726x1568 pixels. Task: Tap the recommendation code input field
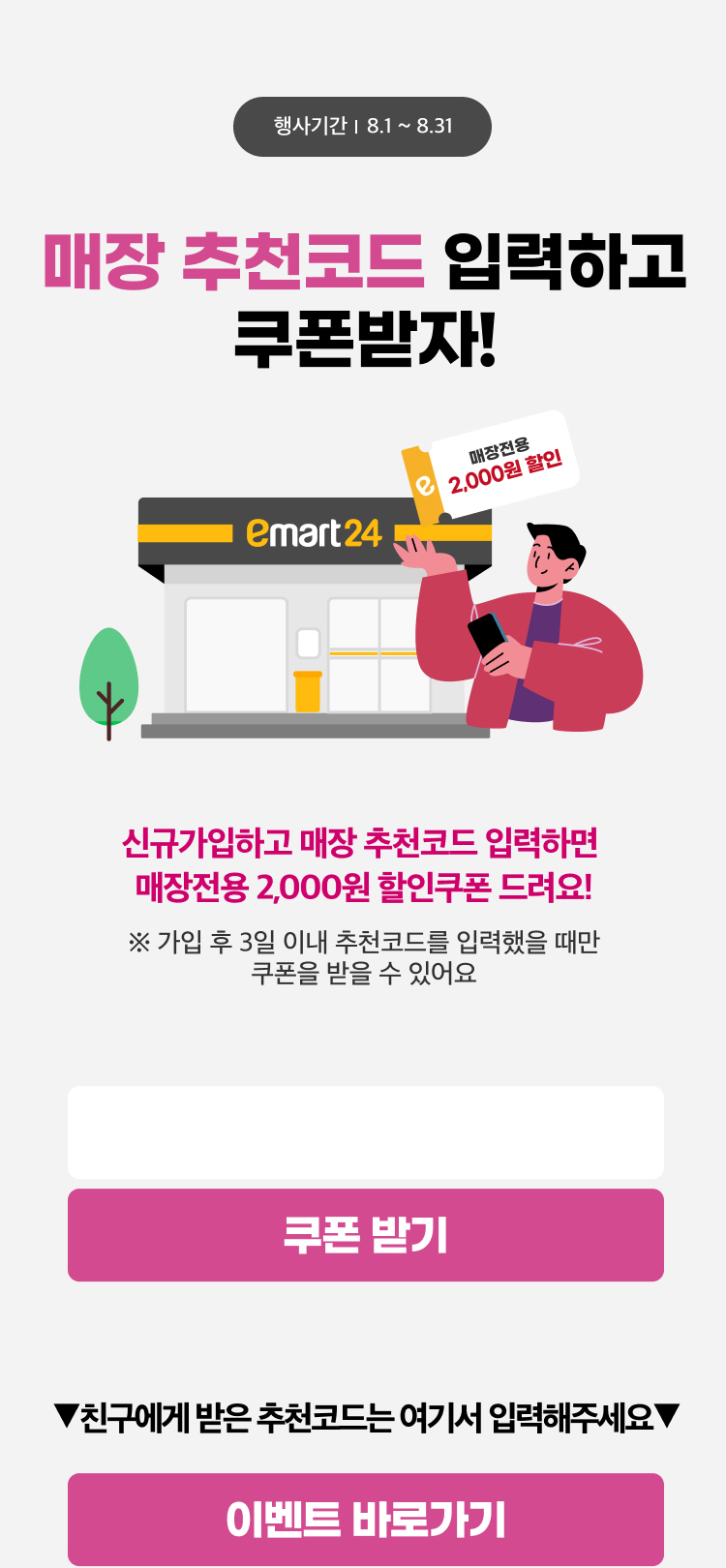point(365,1131)
